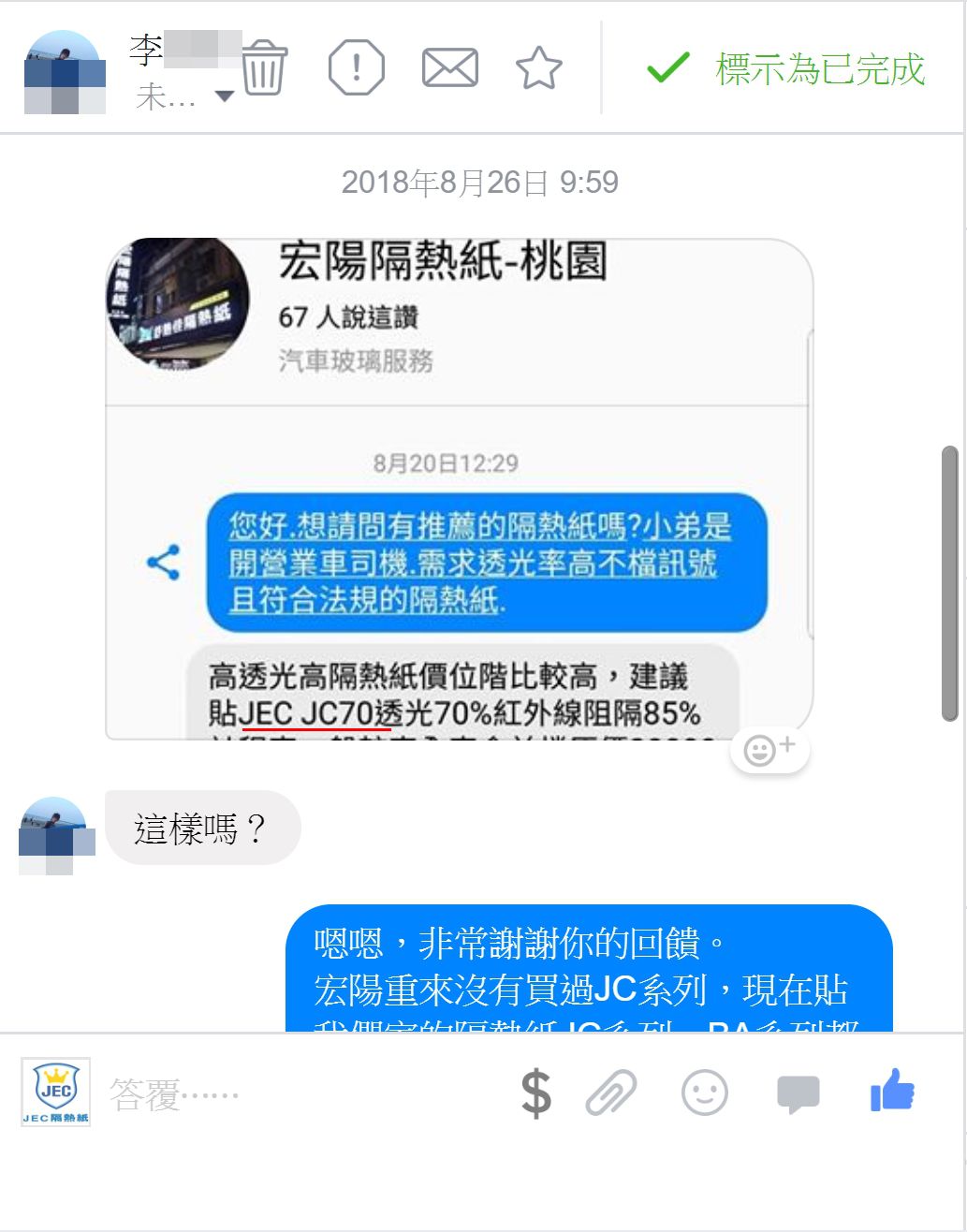The height and width of the screenshot is (1232, 967).
Task: Open the emoji picker
Action: tap(704, 1093)
